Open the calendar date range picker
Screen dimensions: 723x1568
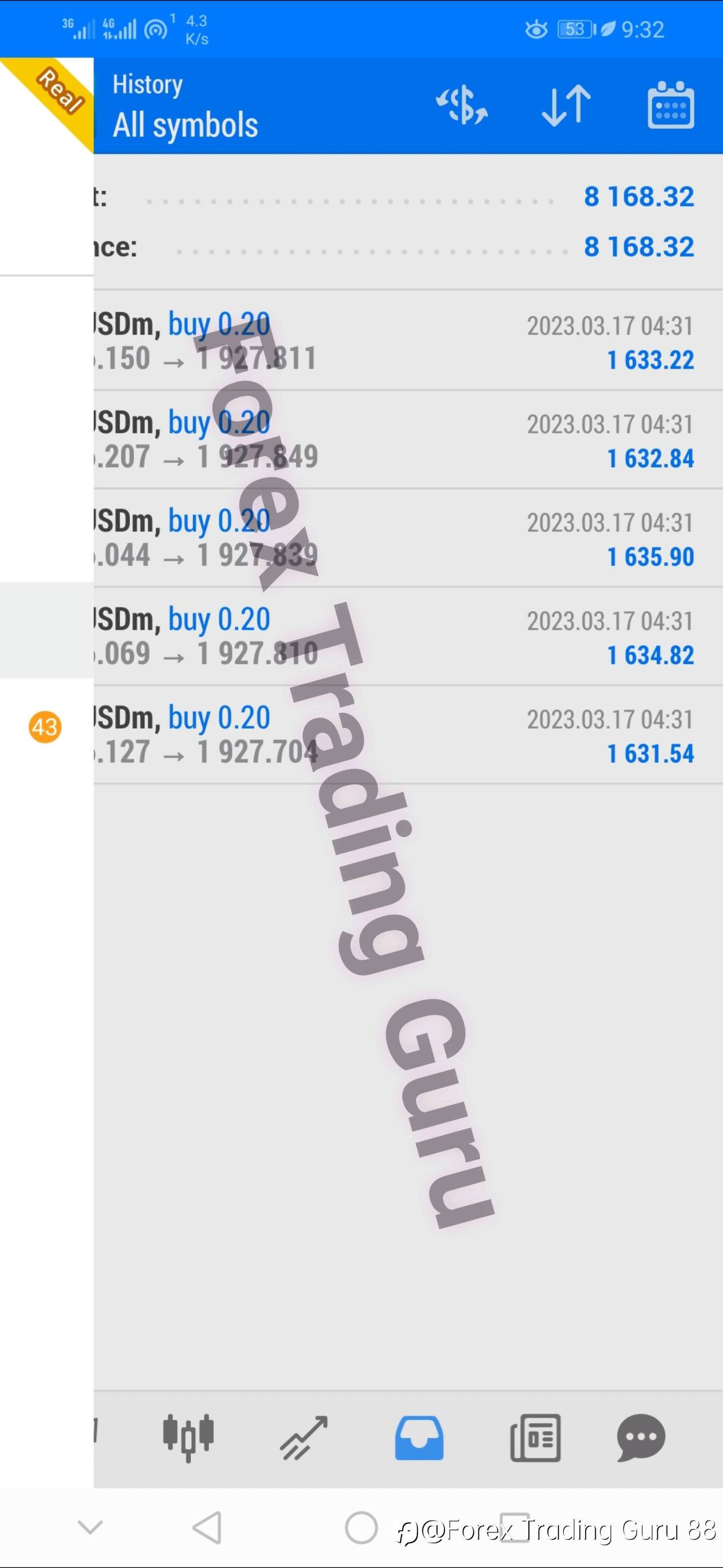pos(670,104)
